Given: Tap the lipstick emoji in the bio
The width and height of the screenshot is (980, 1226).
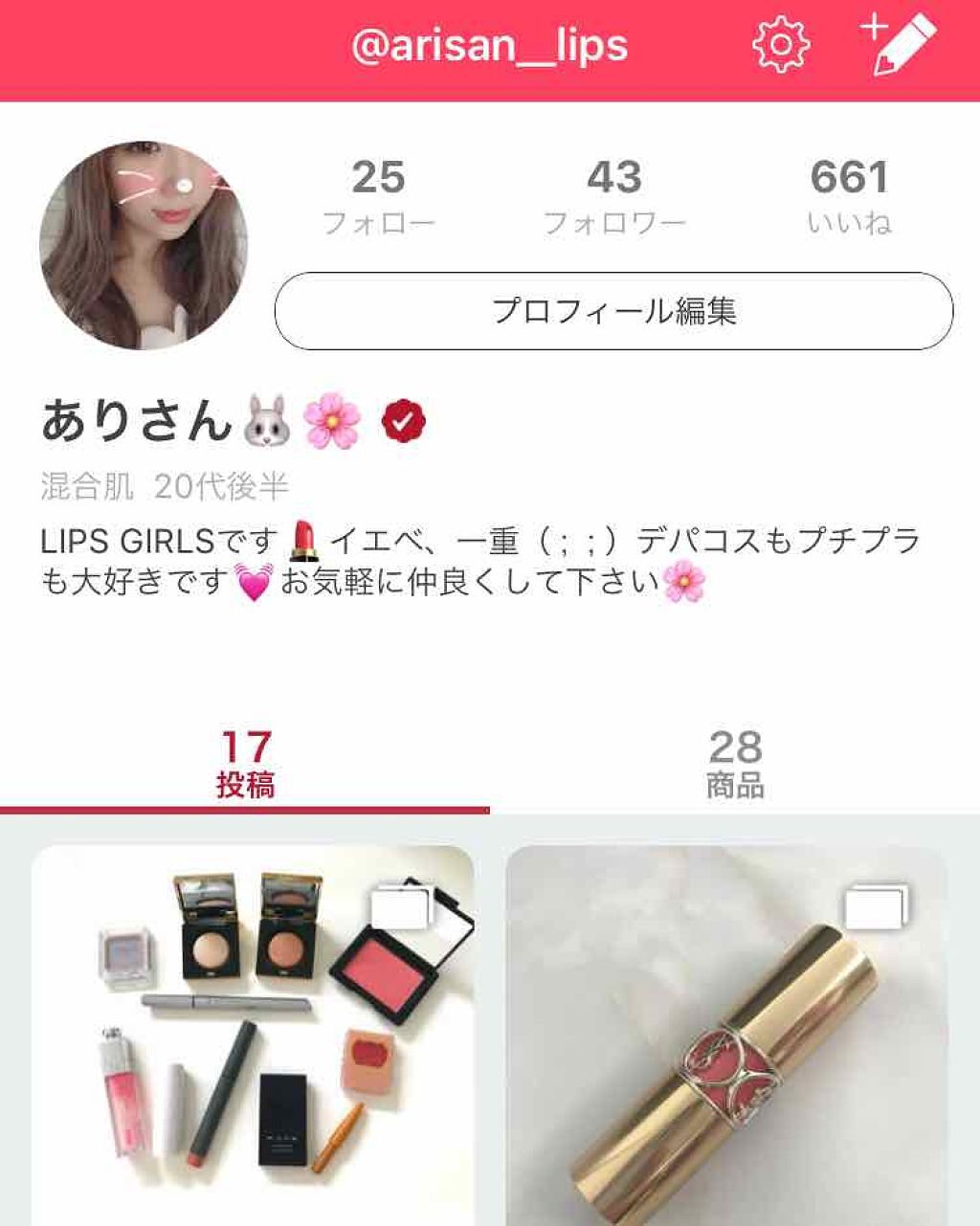Looking at the screenshot, I should [x=302, y=539].
